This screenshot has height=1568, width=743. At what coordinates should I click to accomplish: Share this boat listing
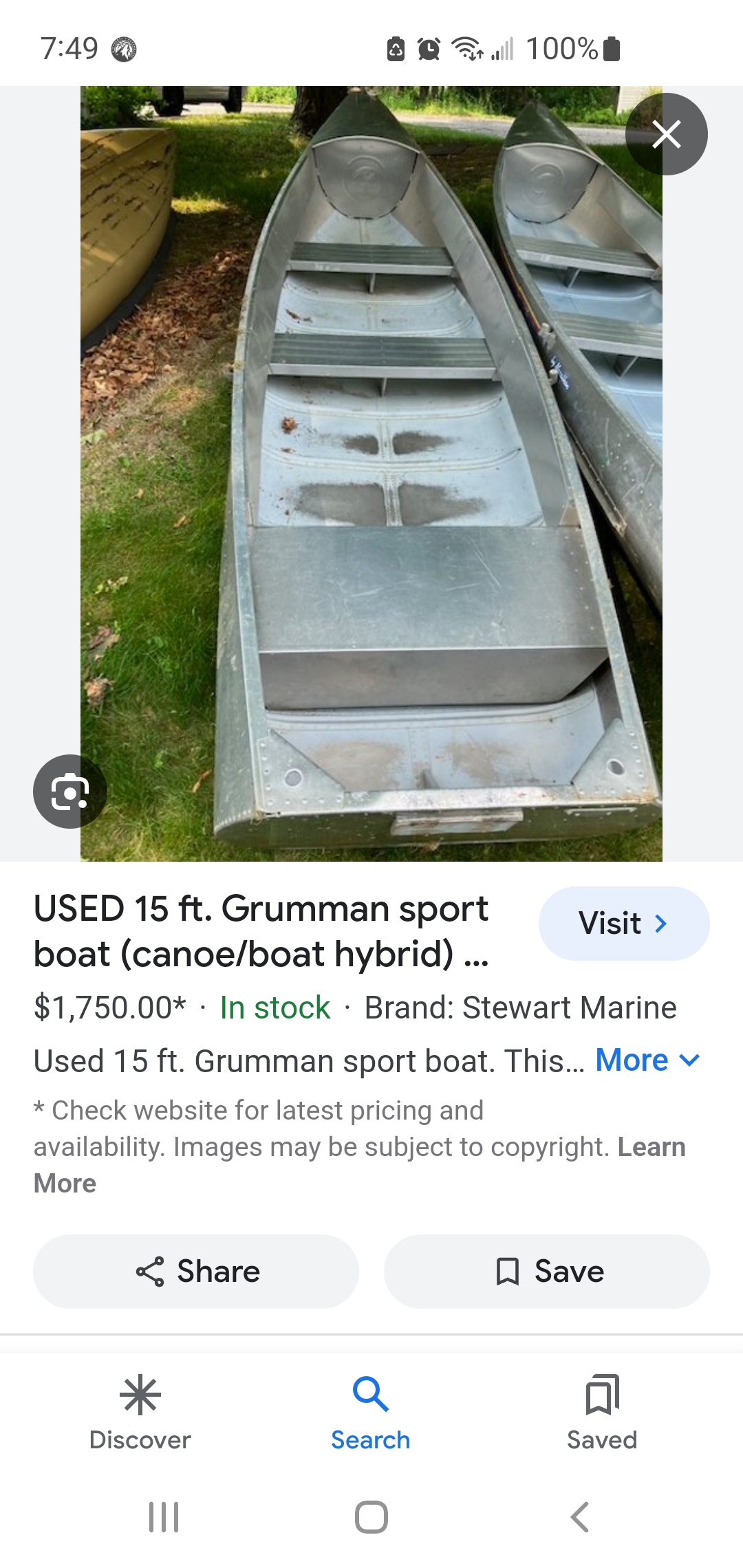pos(196,1271)
